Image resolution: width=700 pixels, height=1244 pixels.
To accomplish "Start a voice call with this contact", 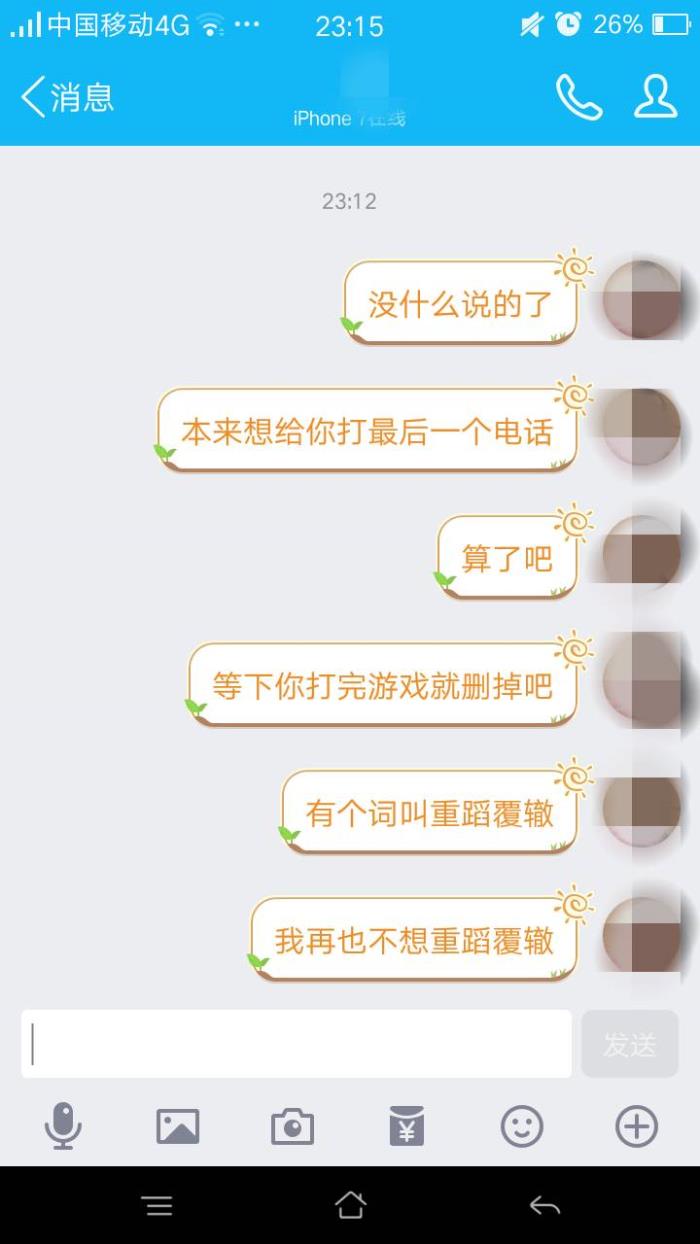I will coord(579,97).
